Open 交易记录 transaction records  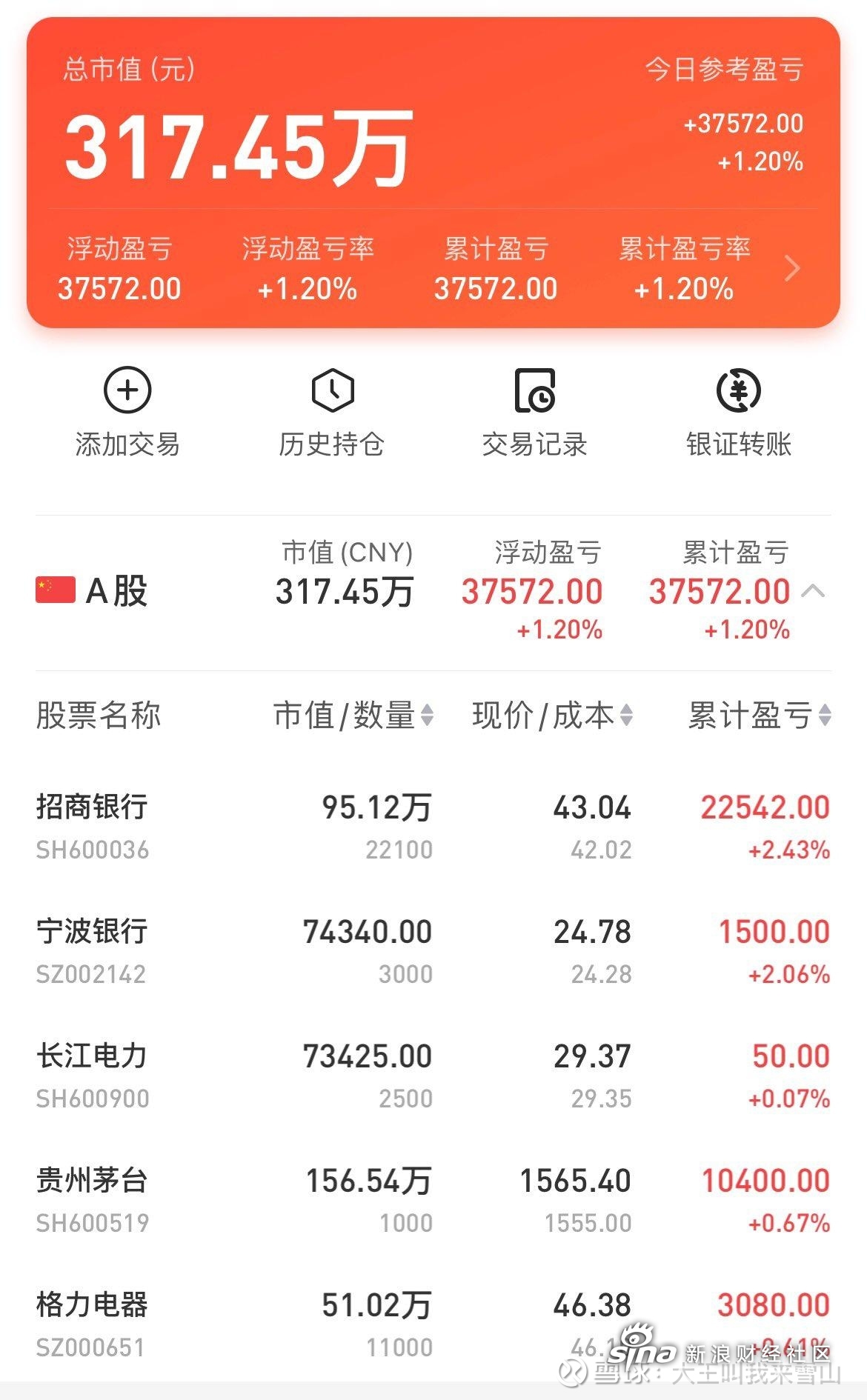click(535, 413)
